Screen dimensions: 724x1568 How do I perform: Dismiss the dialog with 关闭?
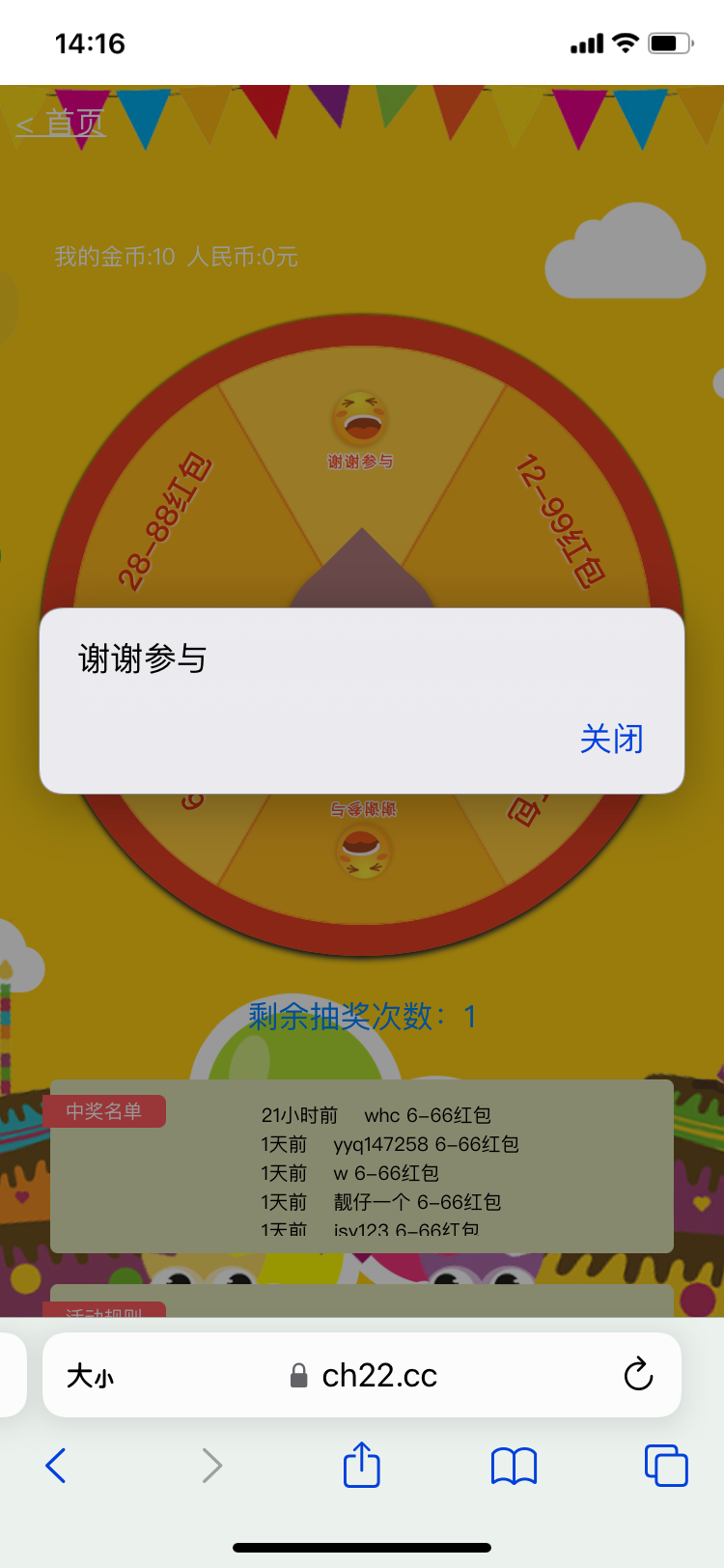[x=611, y=740]
